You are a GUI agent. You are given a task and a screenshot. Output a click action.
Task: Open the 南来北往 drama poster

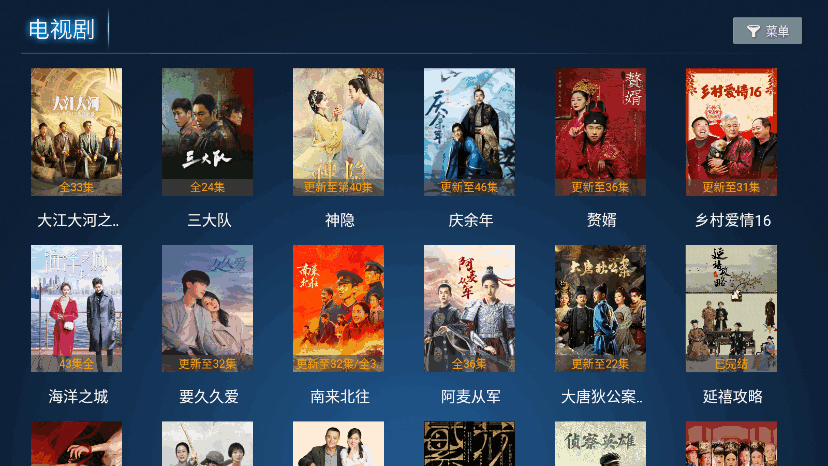pos(338,308)
